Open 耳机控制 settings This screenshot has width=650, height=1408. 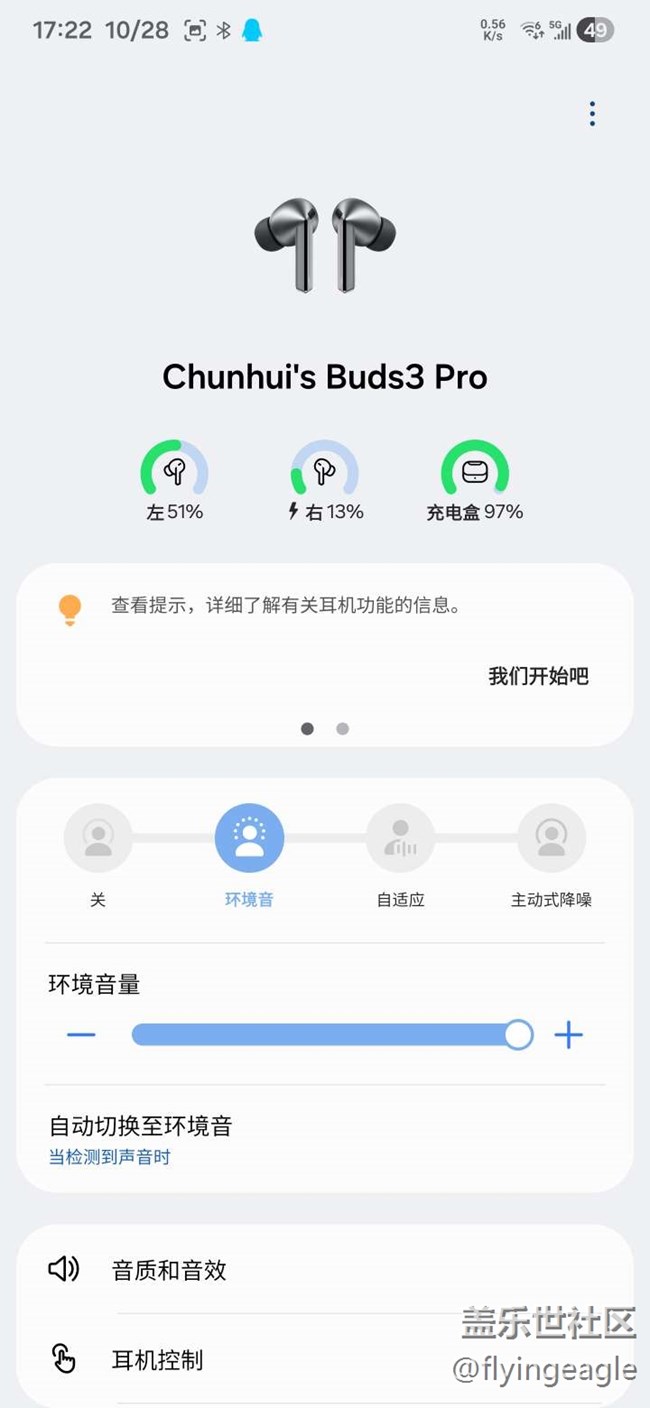point(157,1360)
